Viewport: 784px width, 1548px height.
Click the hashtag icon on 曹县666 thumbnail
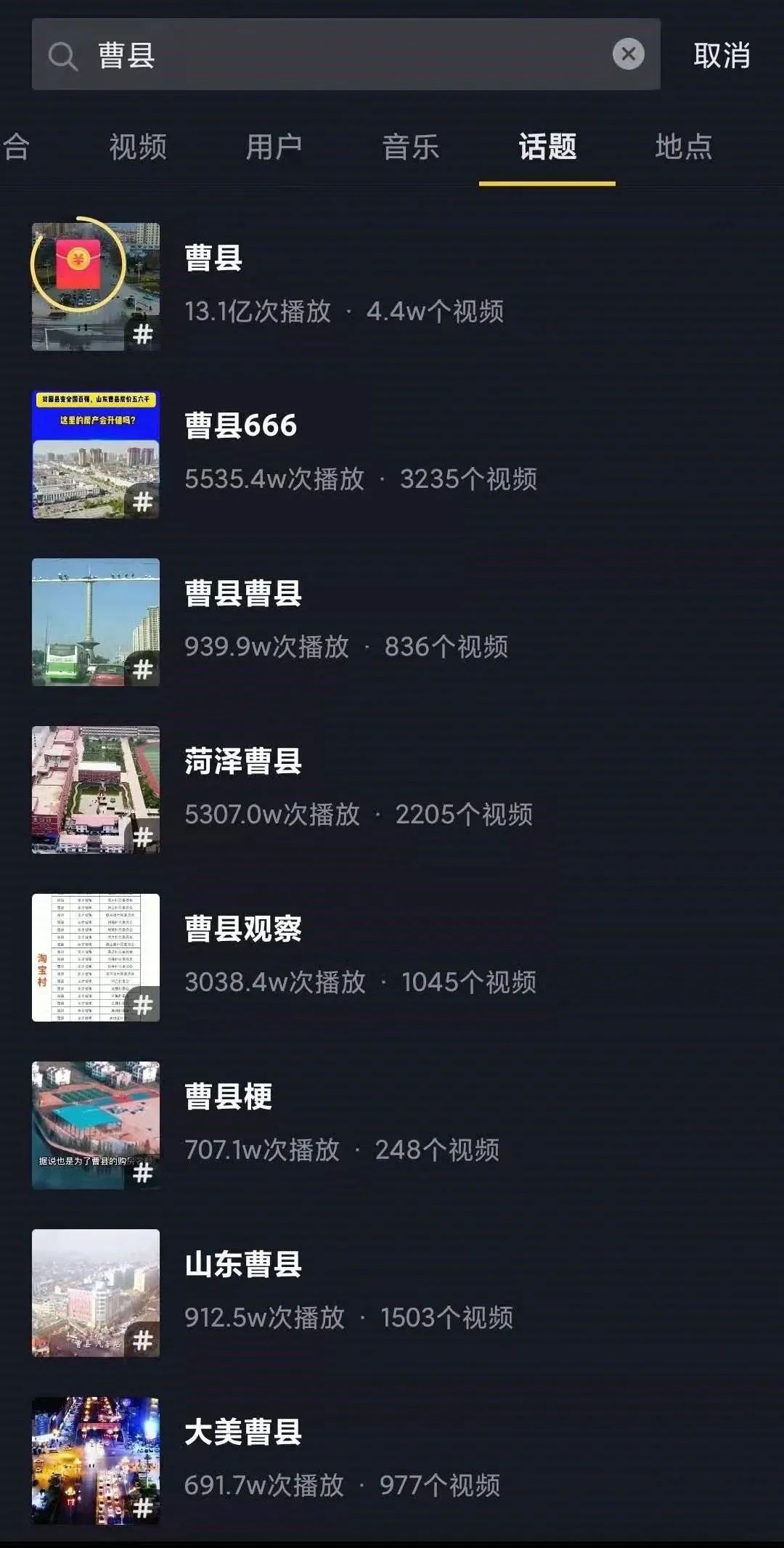[144, 501]
